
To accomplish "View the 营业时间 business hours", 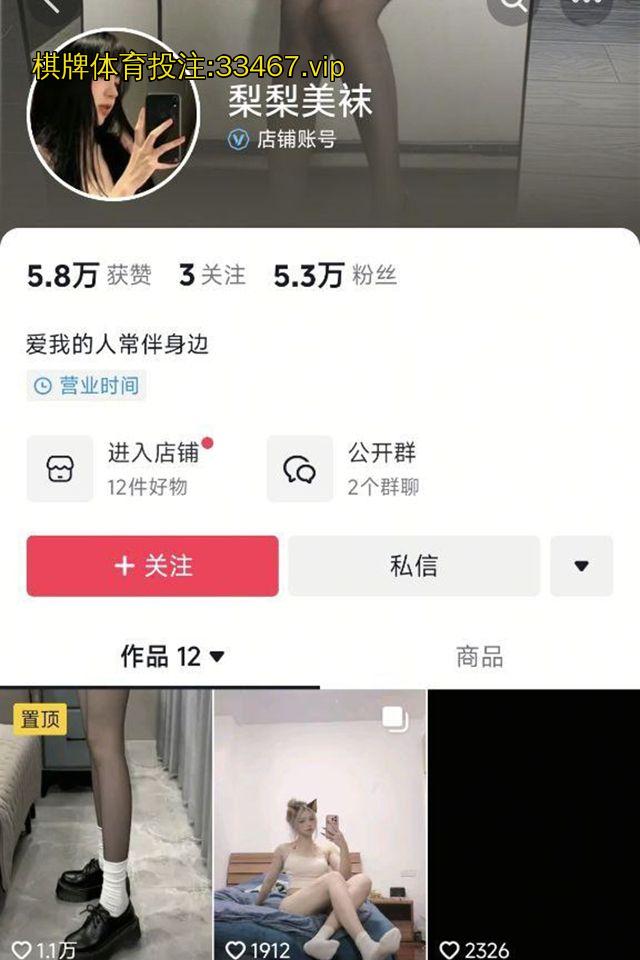I will click(86, 385).
